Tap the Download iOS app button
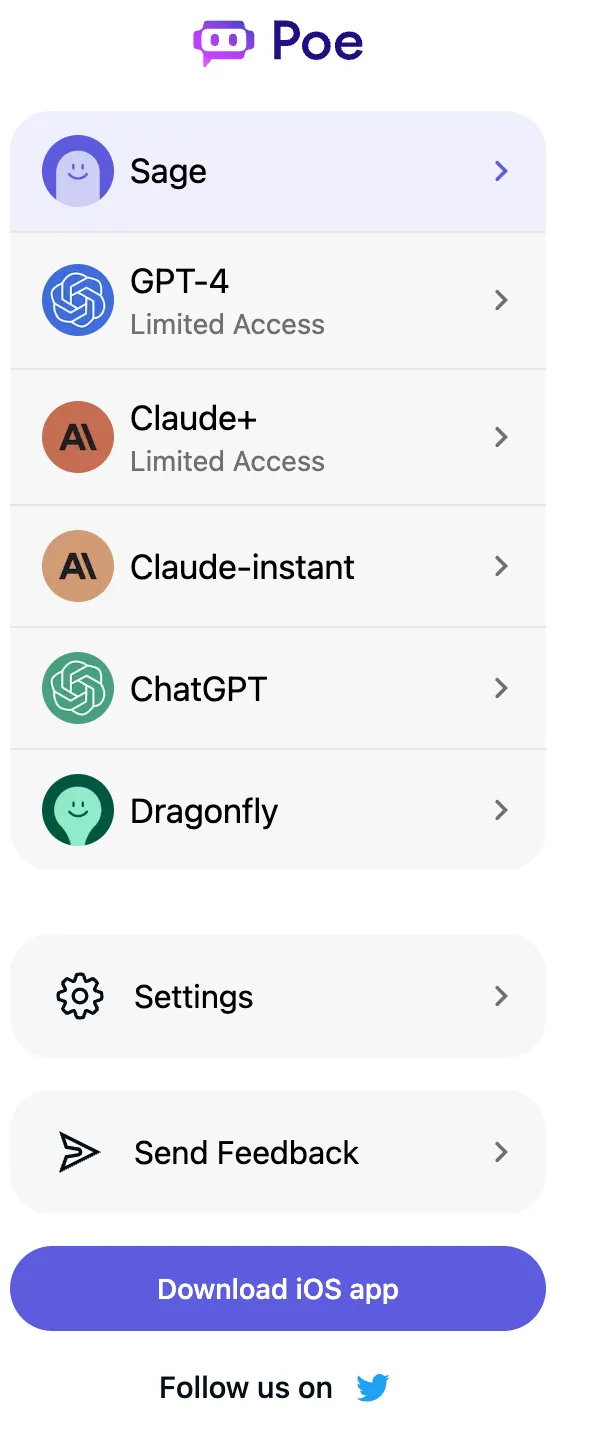Viewport: 606px width, 1436px height. point(277,1288)
